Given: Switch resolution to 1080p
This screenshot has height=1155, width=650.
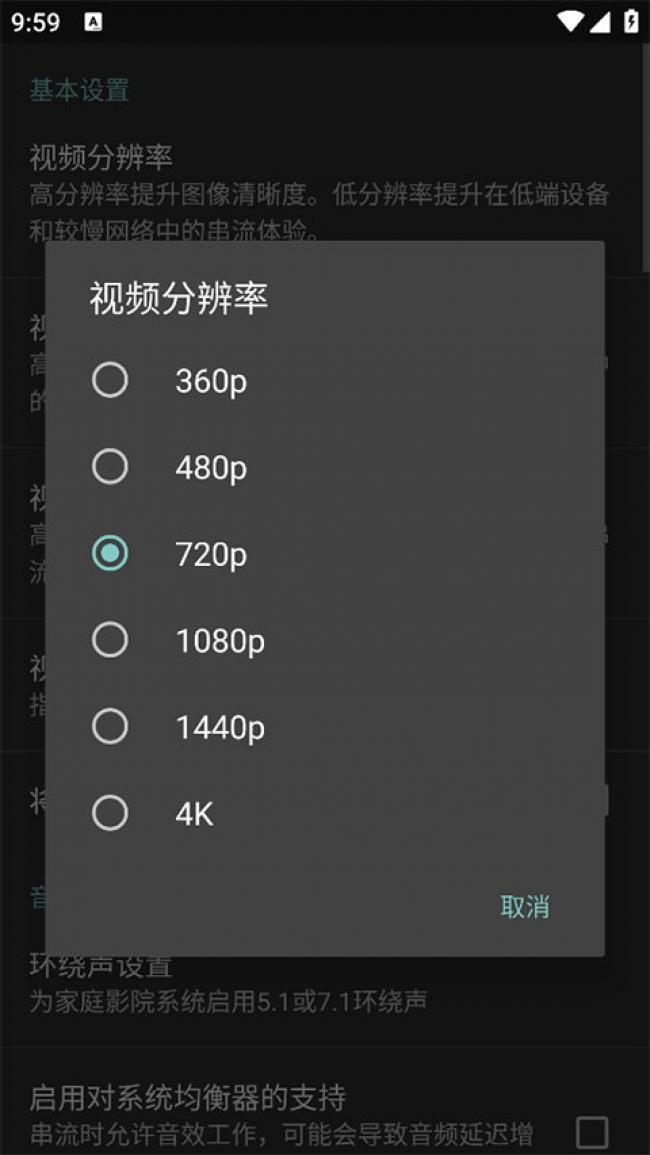Looking at the screenshot, I should point(110,640).
